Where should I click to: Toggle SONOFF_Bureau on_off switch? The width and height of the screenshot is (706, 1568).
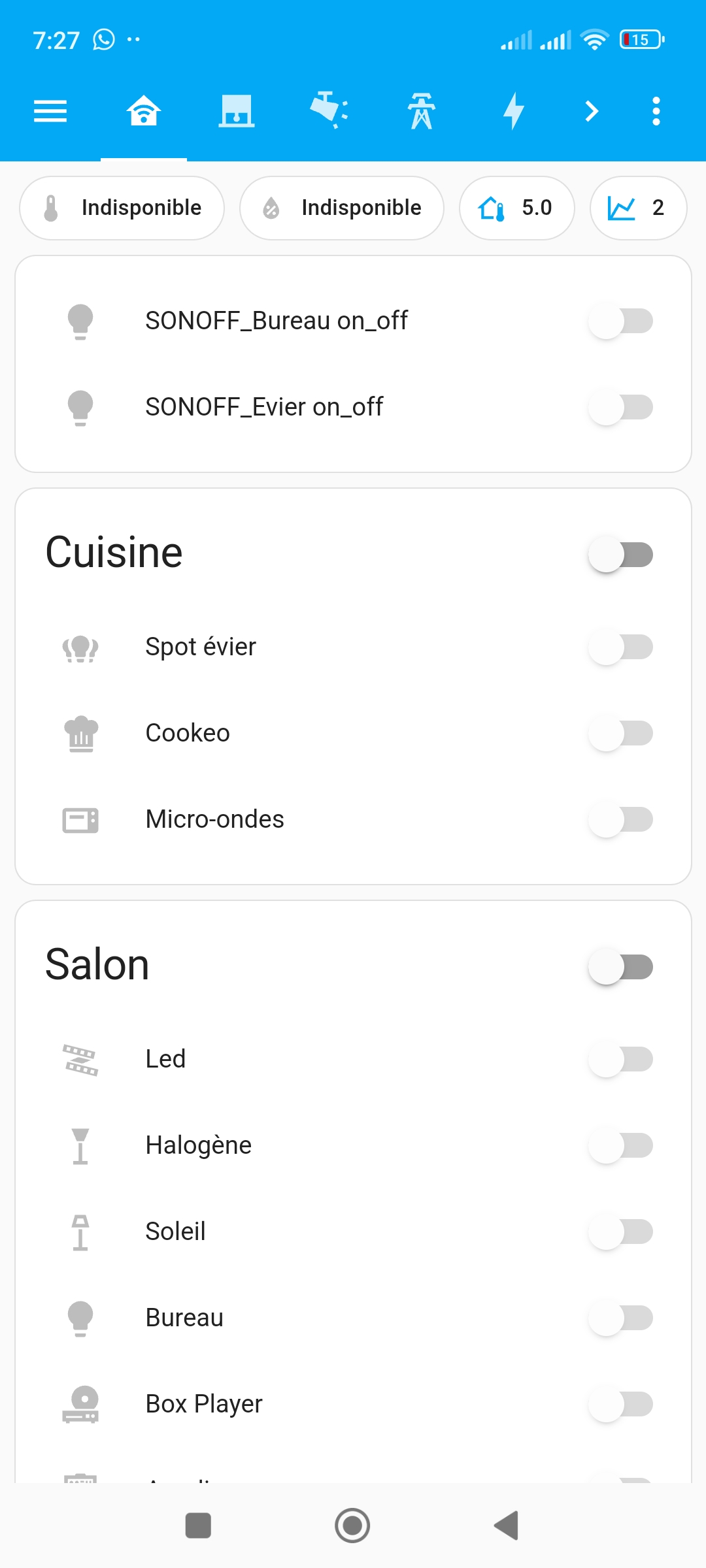[621, 321]
